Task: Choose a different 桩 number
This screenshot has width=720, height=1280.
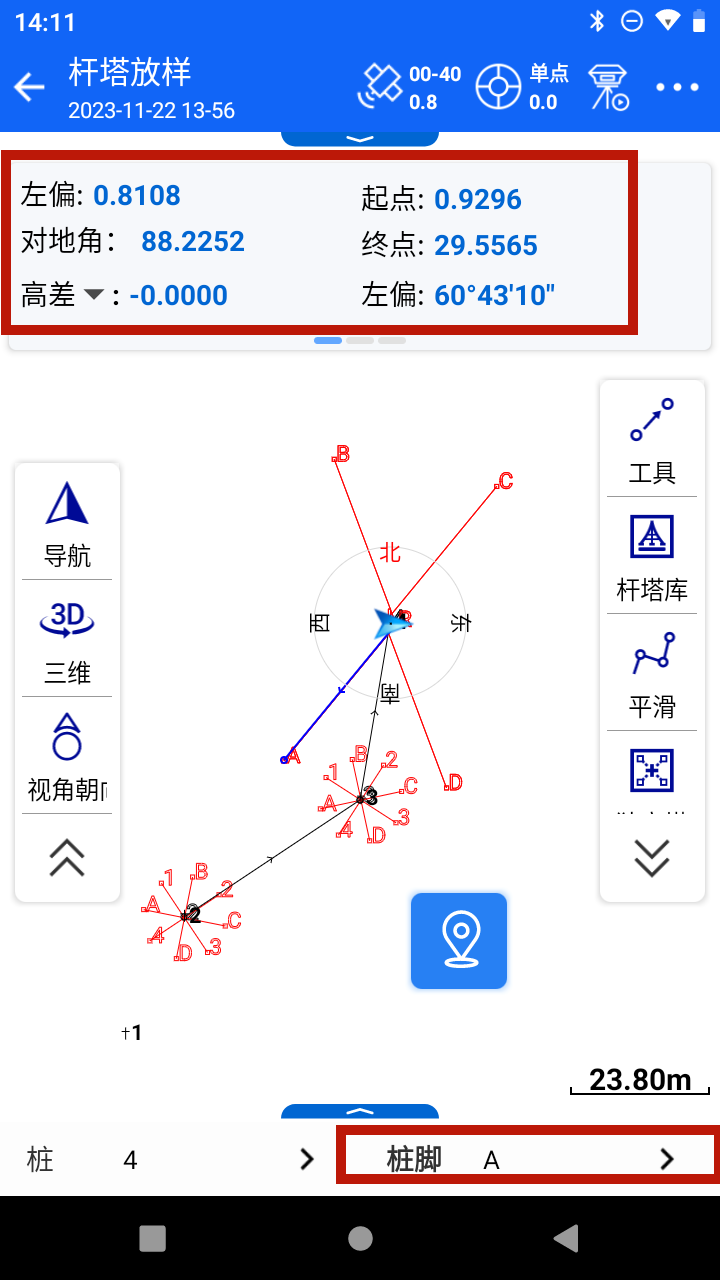Action: click(x=306, y=1159)
